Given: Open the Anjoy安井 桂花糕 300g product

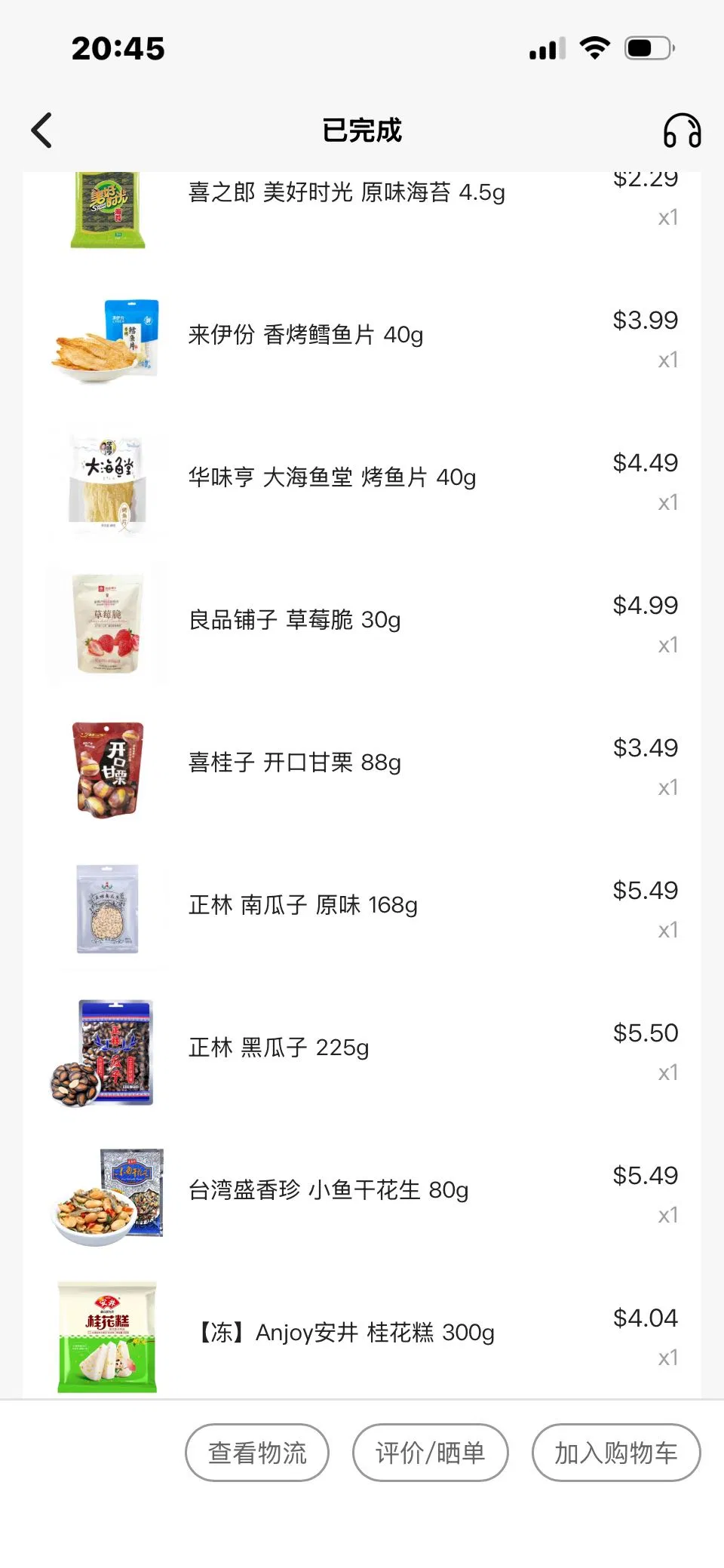Looking at the screenshot, I should 344,1333.
